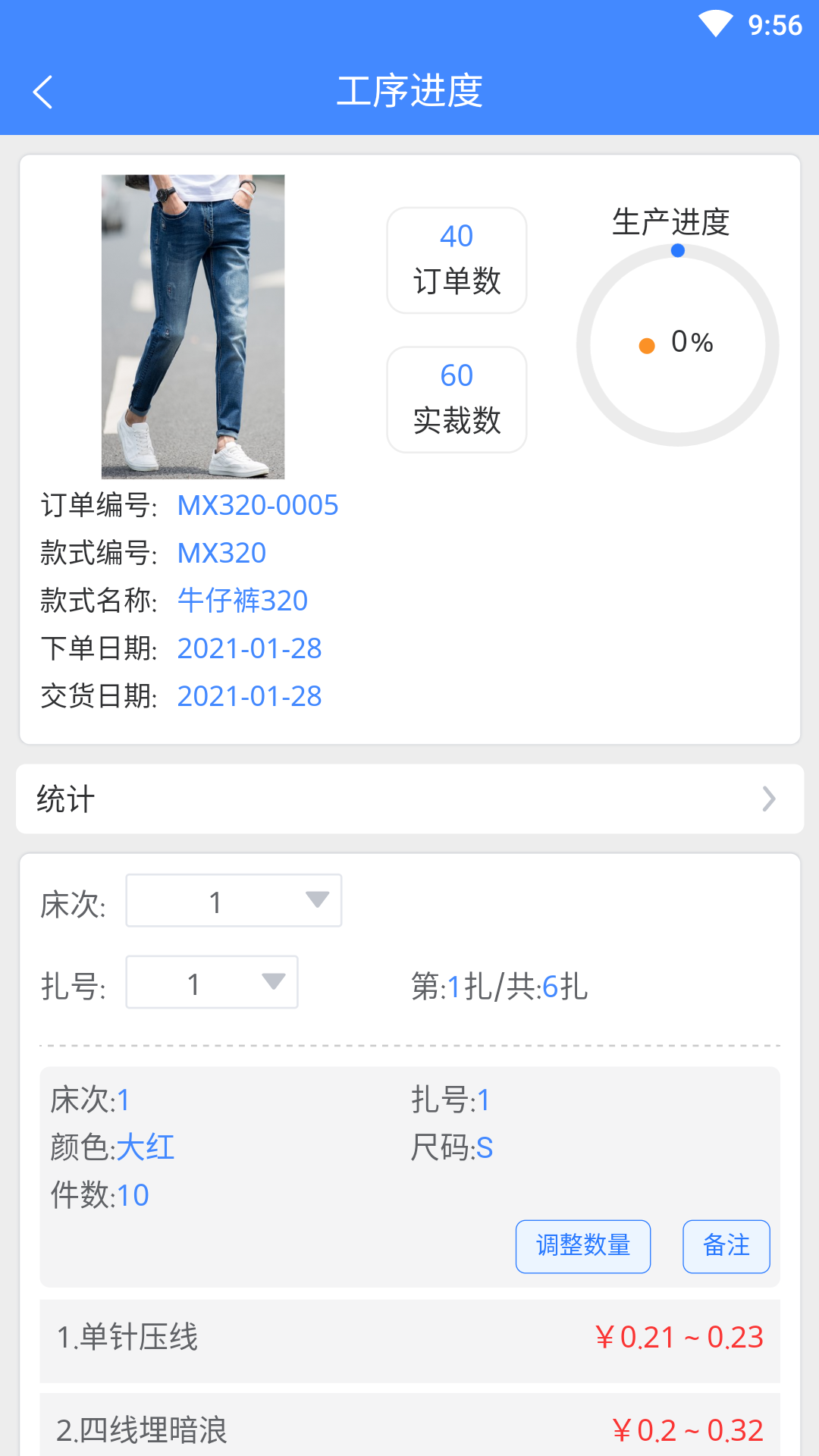Select process step 1.单针压线
The height and width of the screenshot is (1456, 819).
click(409, 1339)
